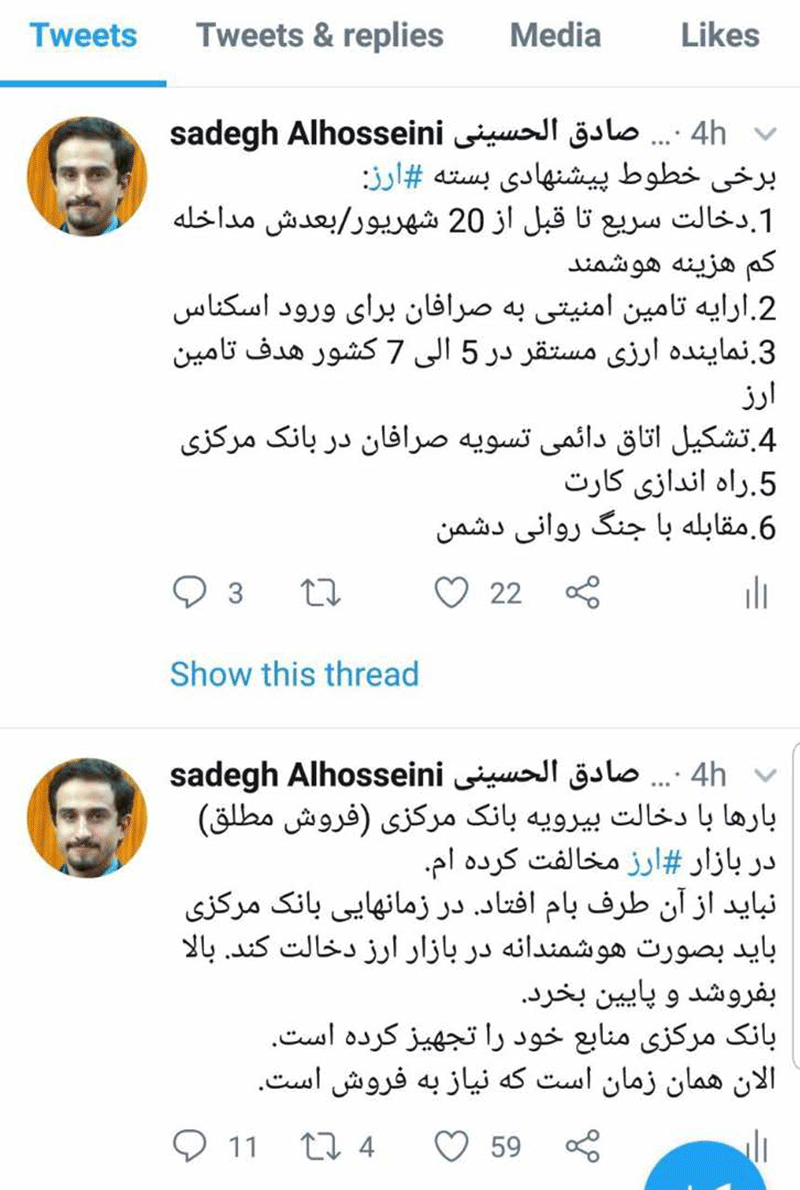This screenshot has width=800, height=1190.
Task: View analytics of the tweet with 22 likes
Action: pos(756,594)
